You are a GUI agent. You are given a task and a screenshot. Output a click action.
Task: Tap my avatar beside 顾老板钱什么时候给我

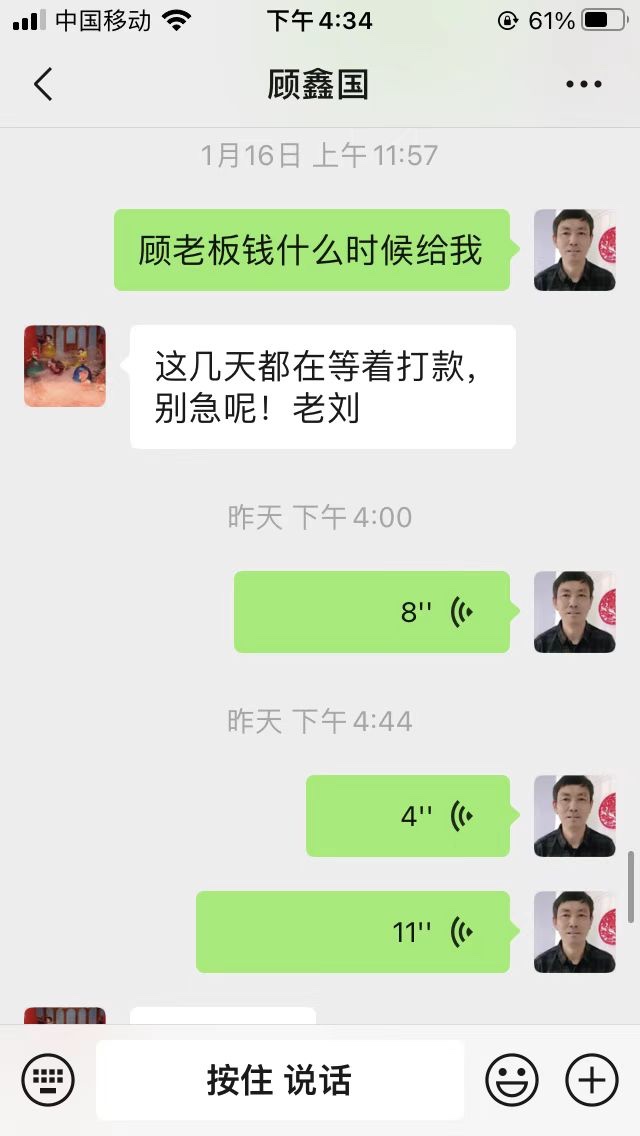(x=574, y=250)
